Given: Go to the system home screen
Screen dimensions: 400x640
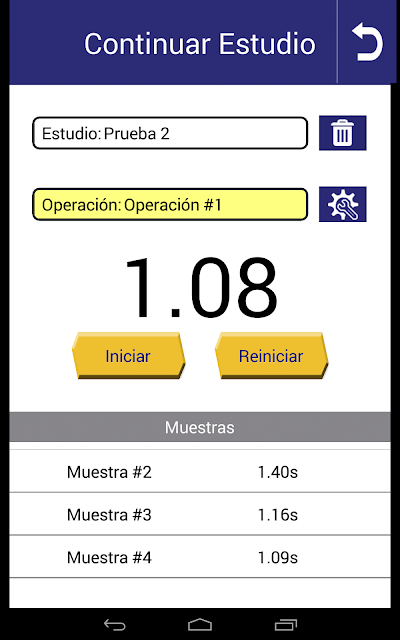Looking at the screenshot, I should 200,625.
